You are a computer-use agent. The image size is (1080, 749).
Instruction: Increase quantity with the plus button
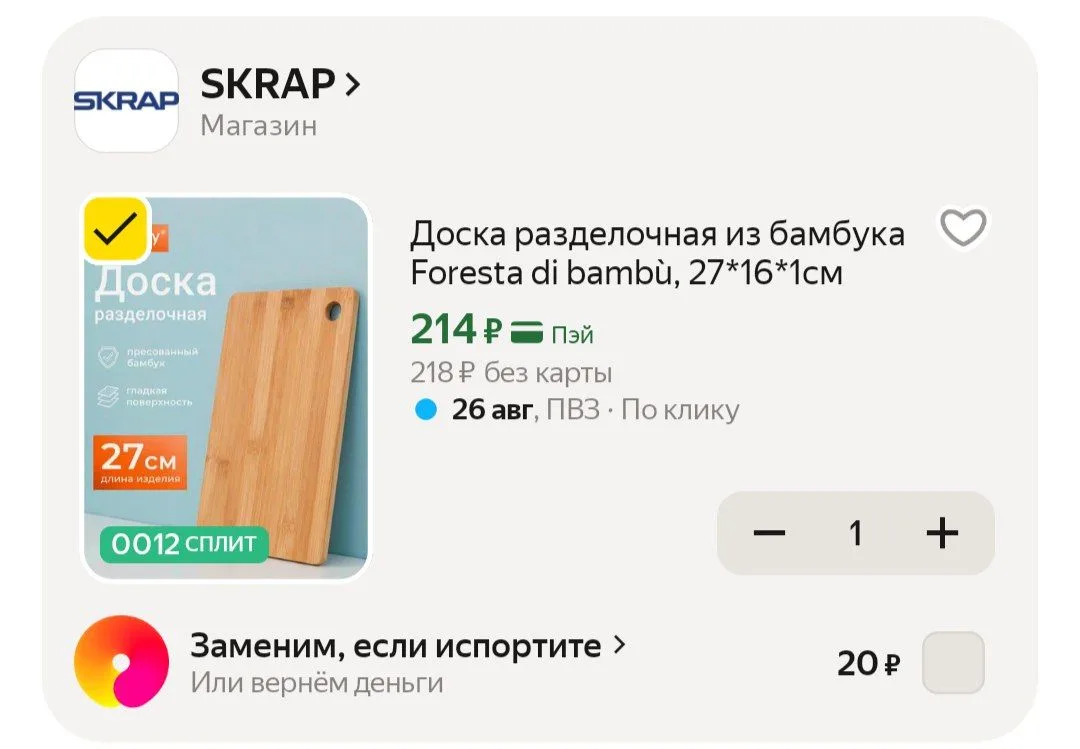click(942, 533)
